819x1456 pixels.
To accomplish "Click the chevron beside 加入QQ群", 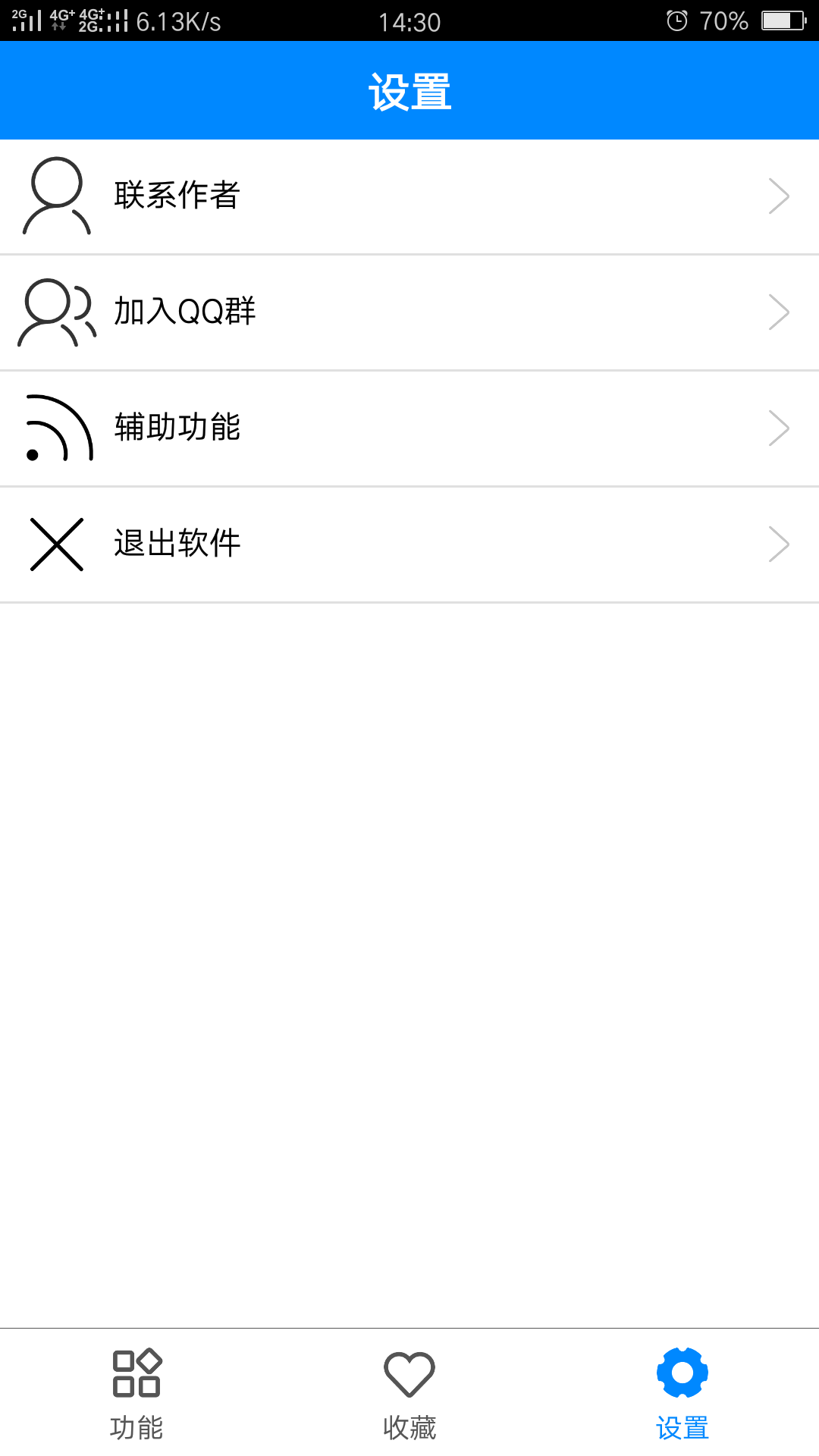I will 778,311.
